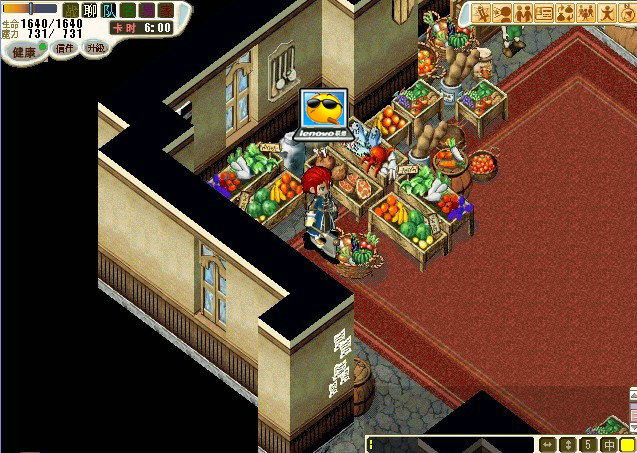Tap the character action pose icon
This screenshot has width=637, height=453.
pyautogui.click(x=606, y=13)
